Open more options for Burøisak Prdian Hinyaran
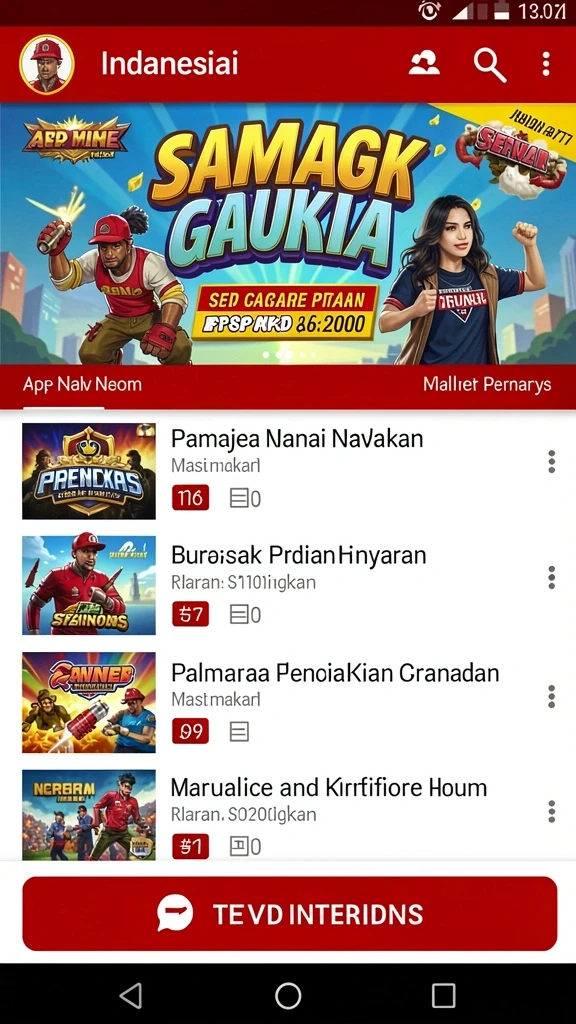The width and height of the screenshot is (576, 1024). [552, 577]
